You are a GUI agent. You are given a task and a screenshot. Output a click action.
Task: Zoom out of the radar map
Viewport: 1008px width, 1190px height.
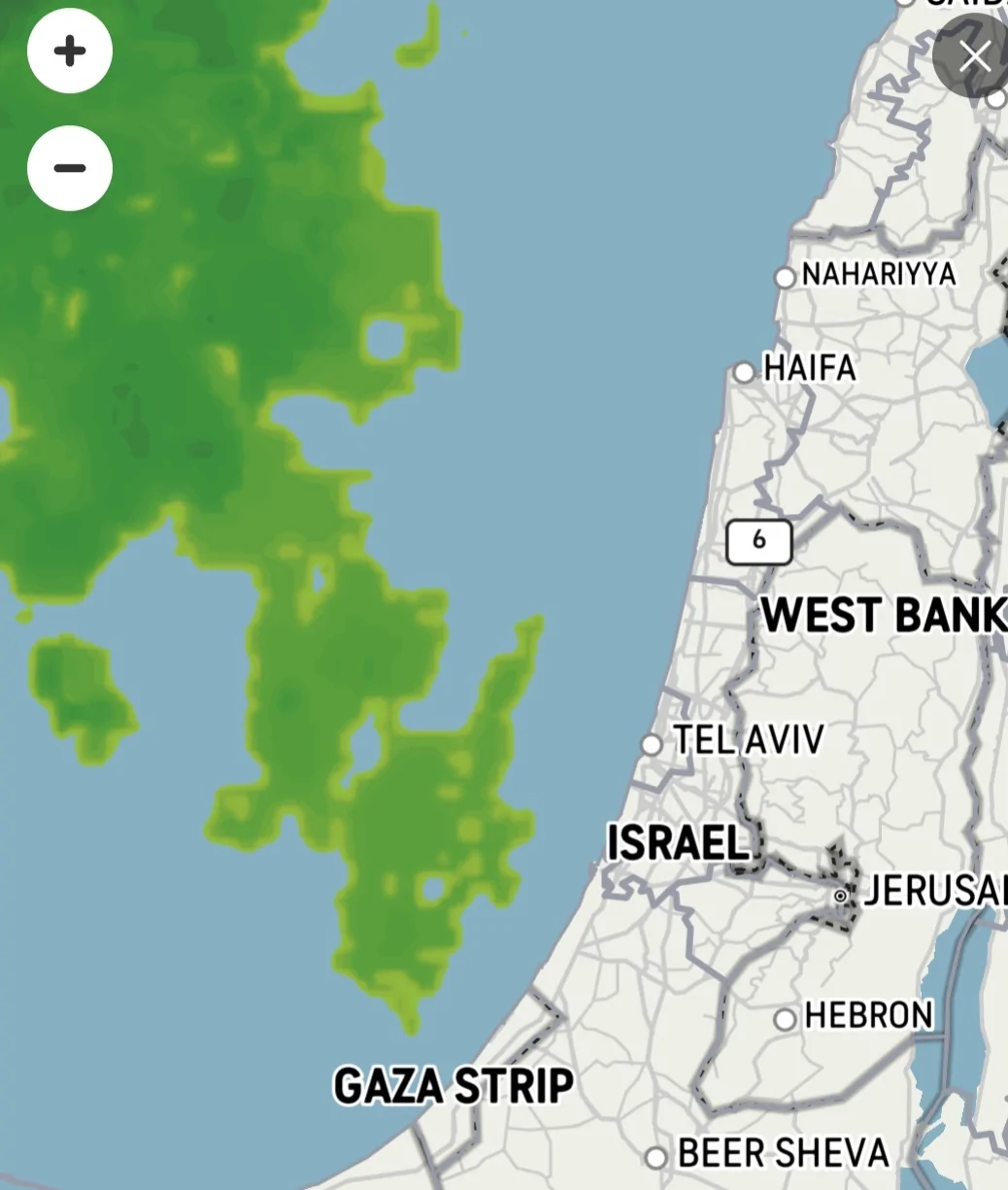coord(70,168)
